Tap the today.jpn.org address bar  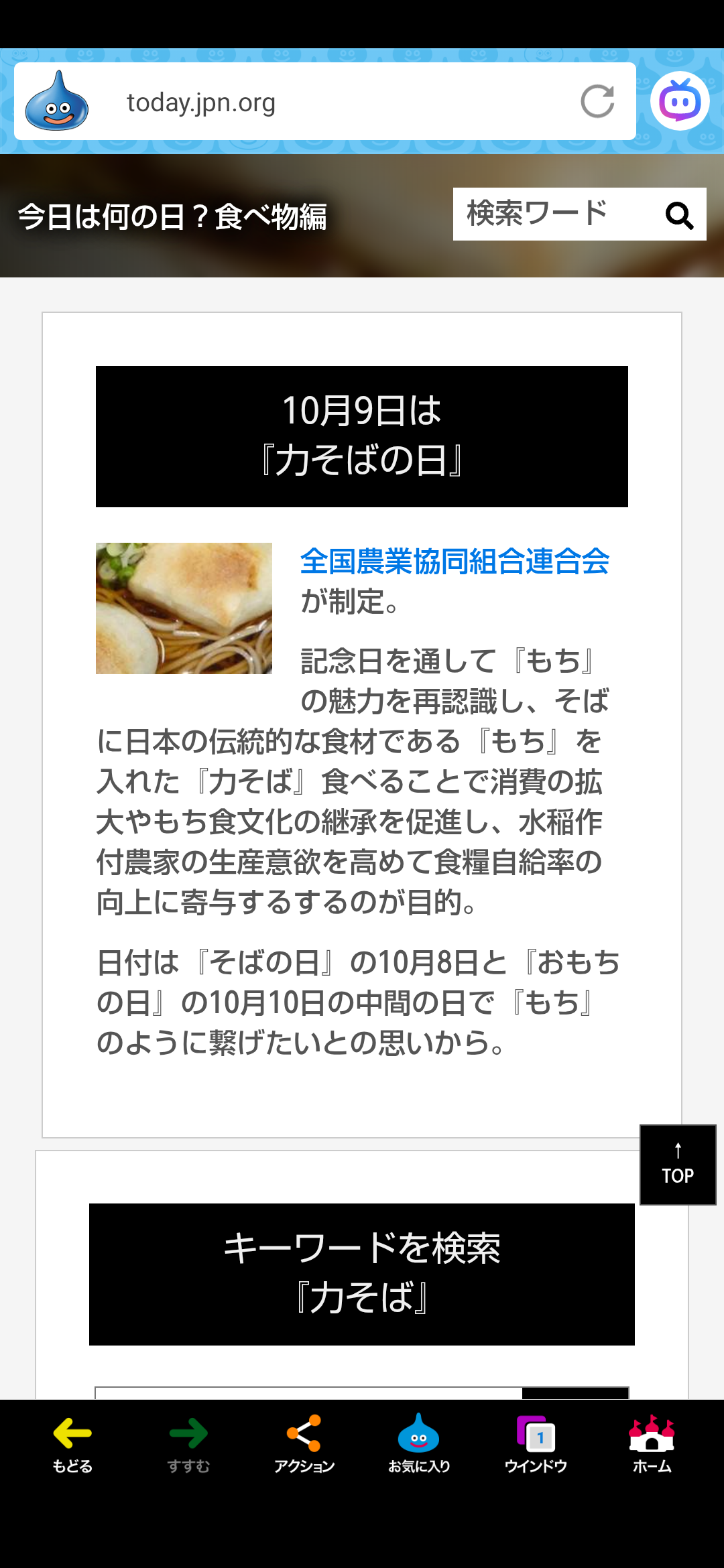point(322,103)
